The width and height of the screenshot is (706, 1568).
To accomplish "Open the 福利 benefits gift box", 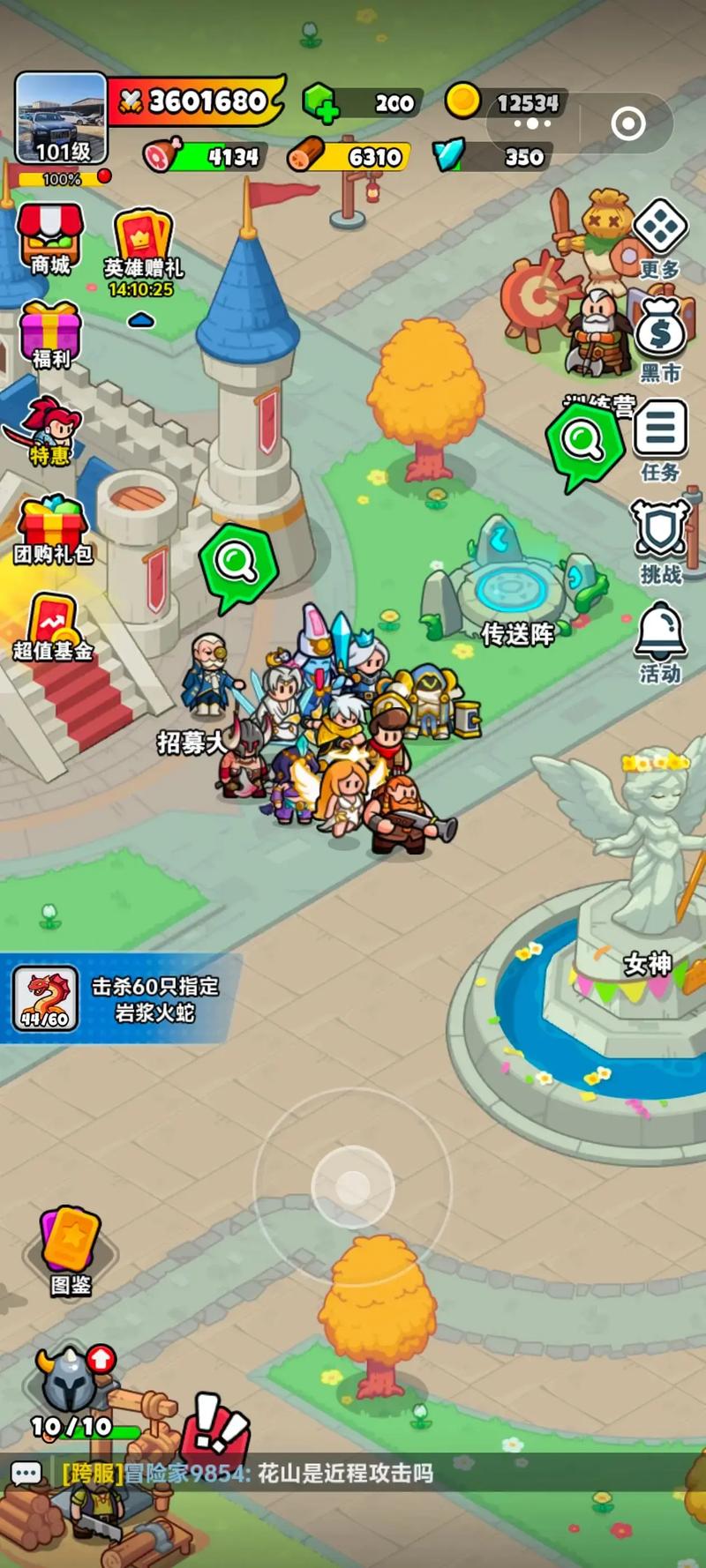I will coord(50,334).
